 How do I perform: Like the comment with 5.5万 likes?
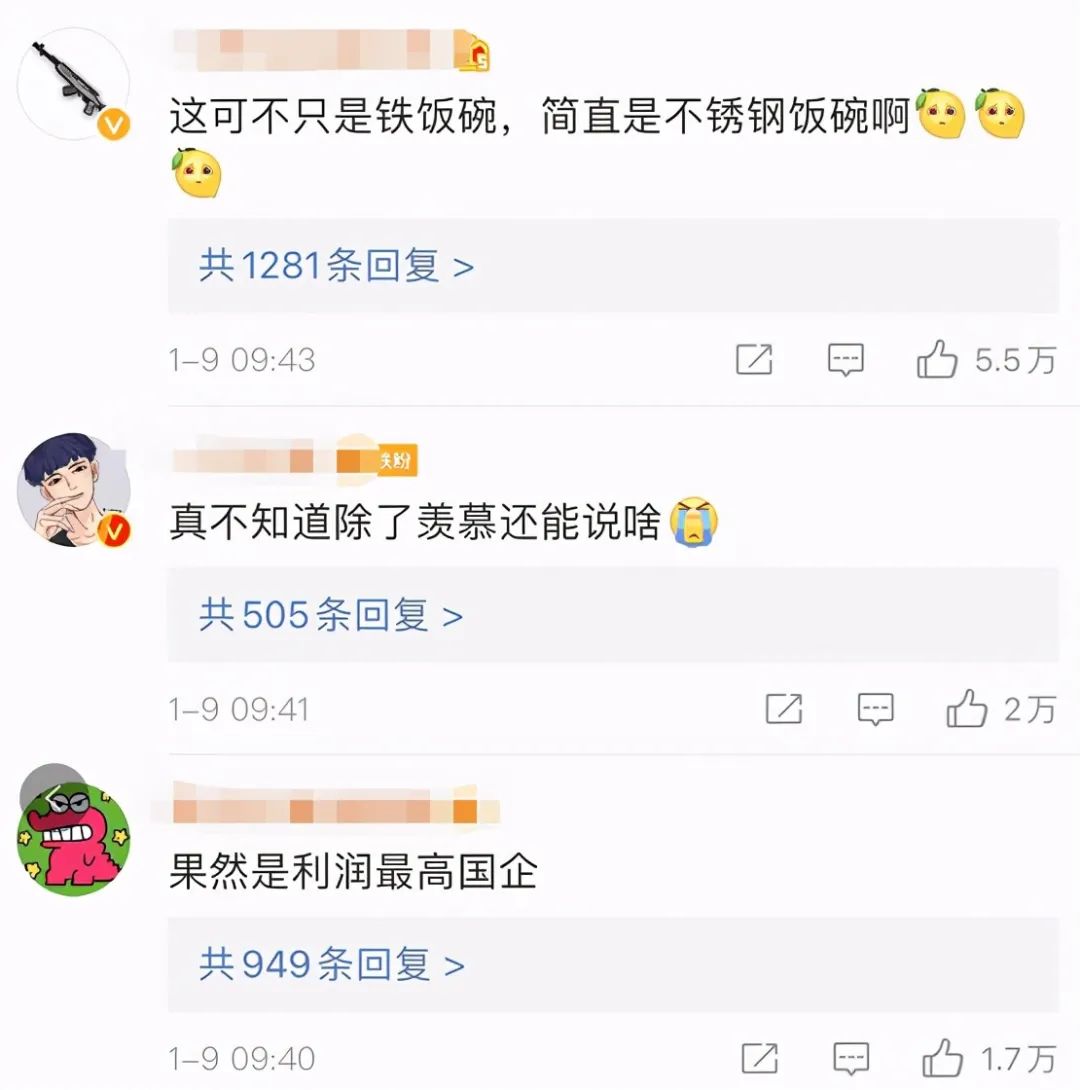click(x=938, y=359)
